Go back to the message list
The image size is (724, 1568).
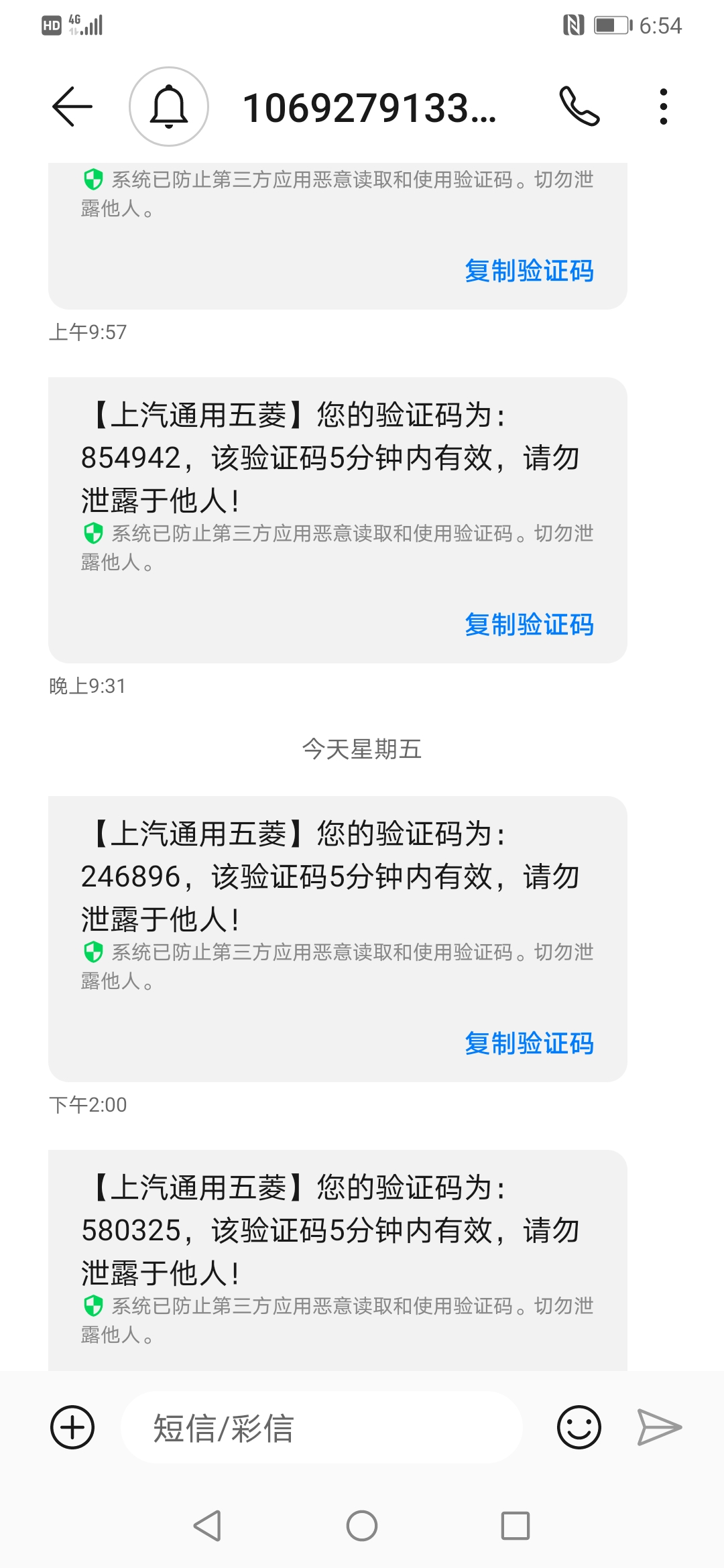point(72,107)
